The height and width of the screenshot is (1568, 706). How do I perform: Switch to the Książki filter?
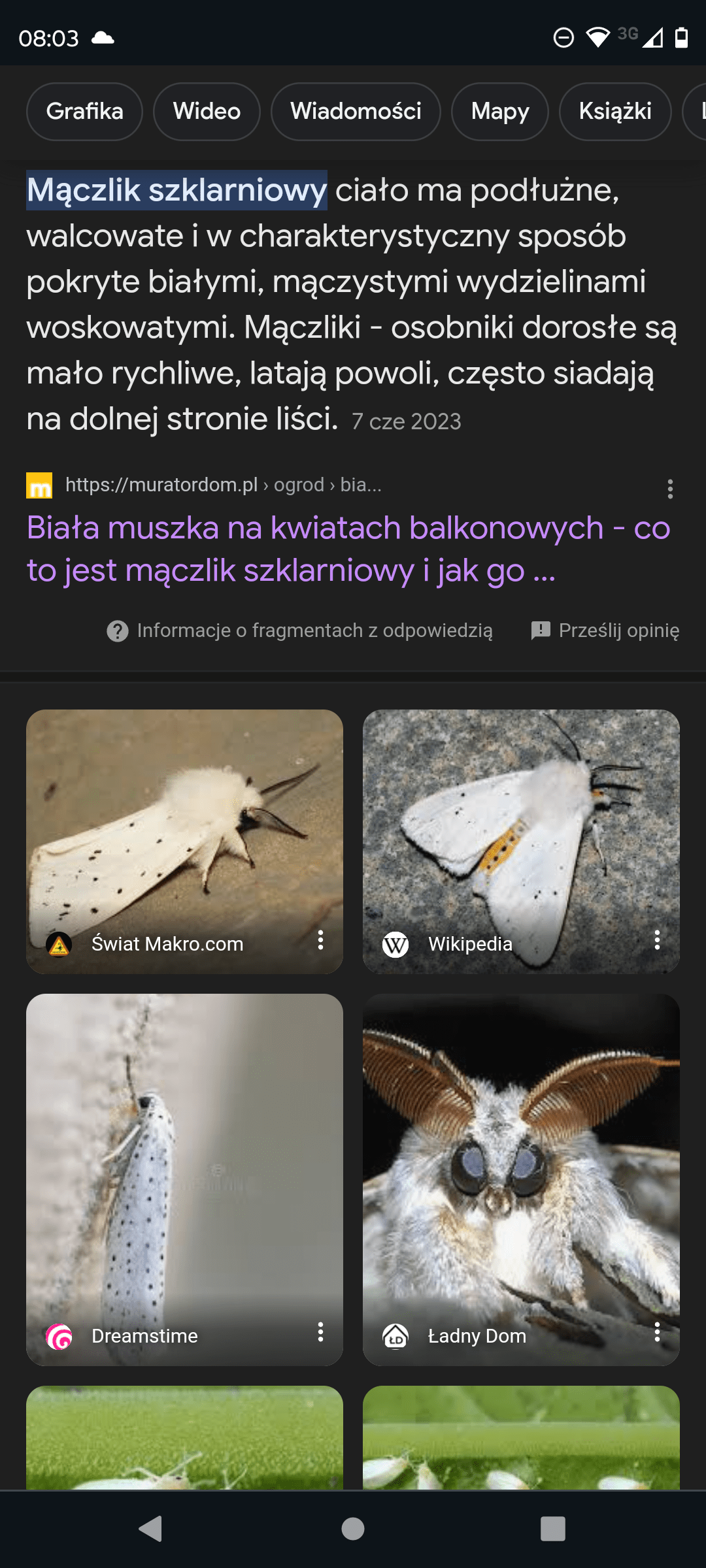[x=615, y=112]
